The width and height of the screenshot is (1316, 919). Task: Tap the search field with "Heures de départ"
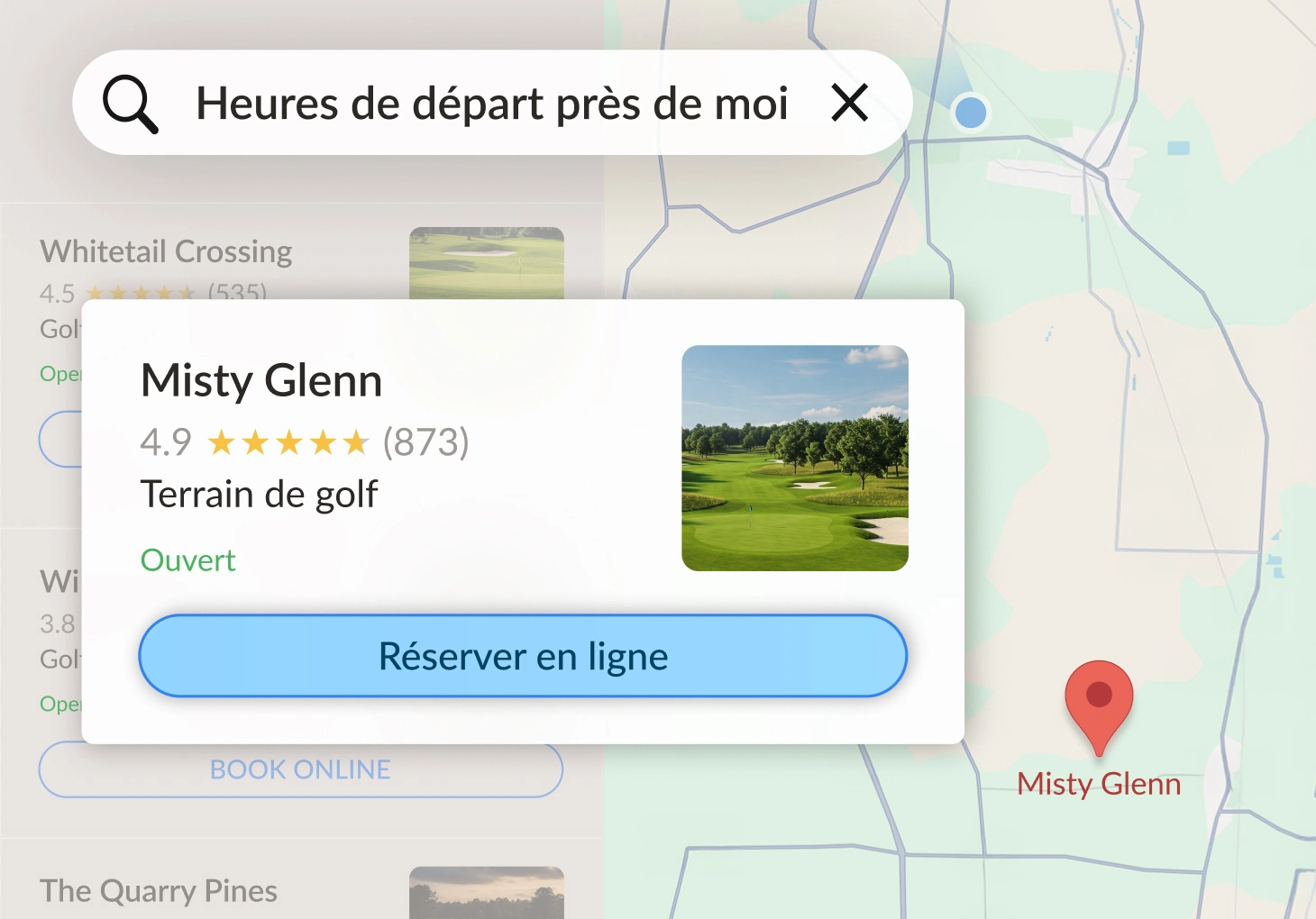coord(491,104)
